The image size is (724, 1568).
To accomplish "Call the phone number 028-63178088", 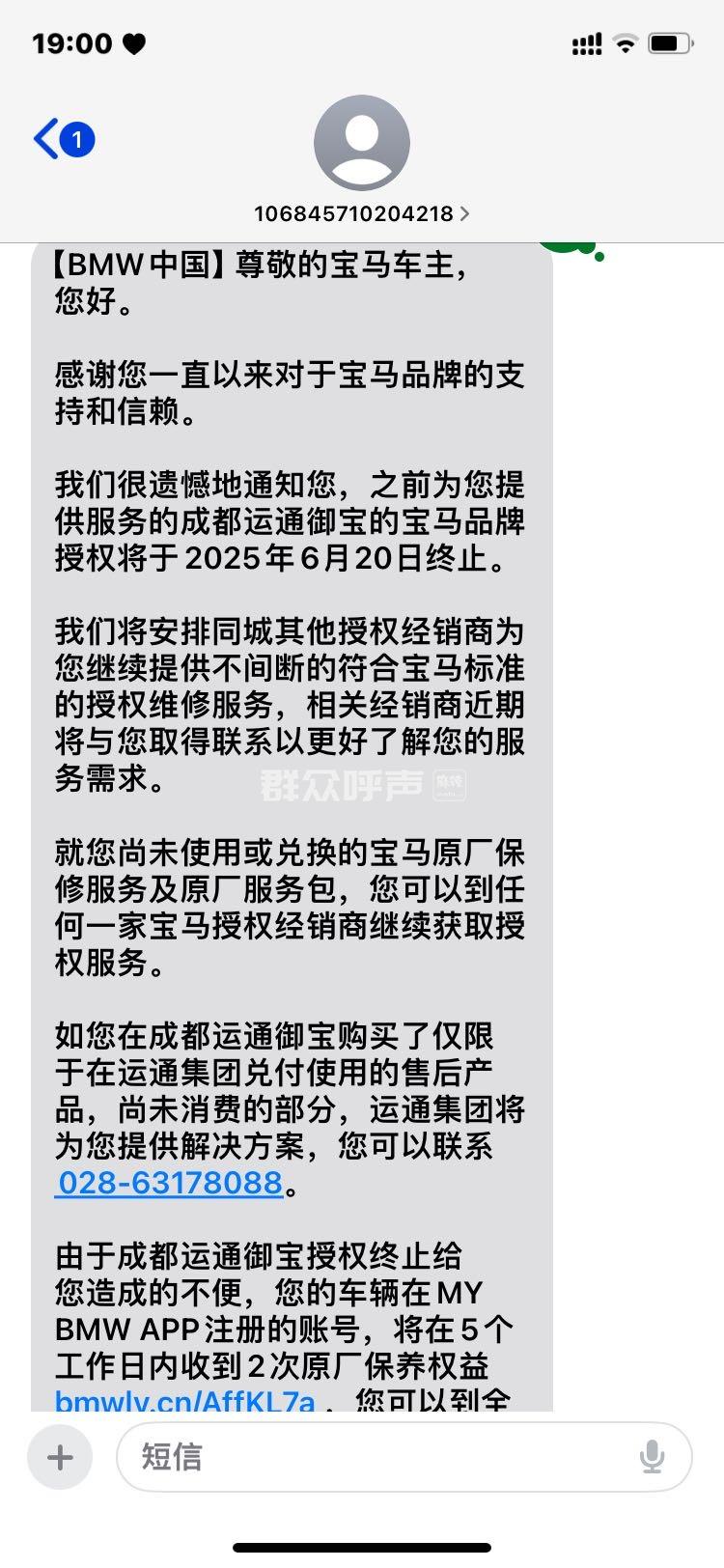I will 169,1183.
